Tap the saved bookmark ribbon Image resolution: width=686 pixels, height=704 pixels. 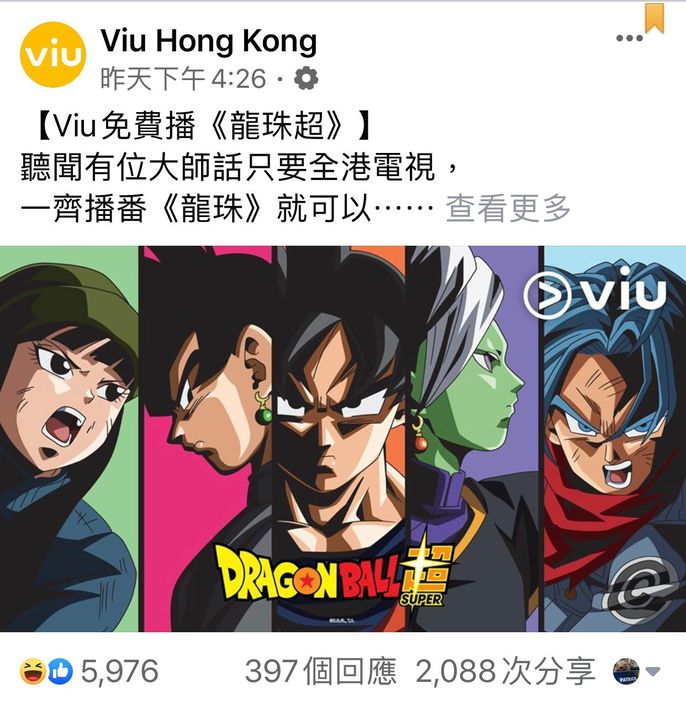point(655,17)
